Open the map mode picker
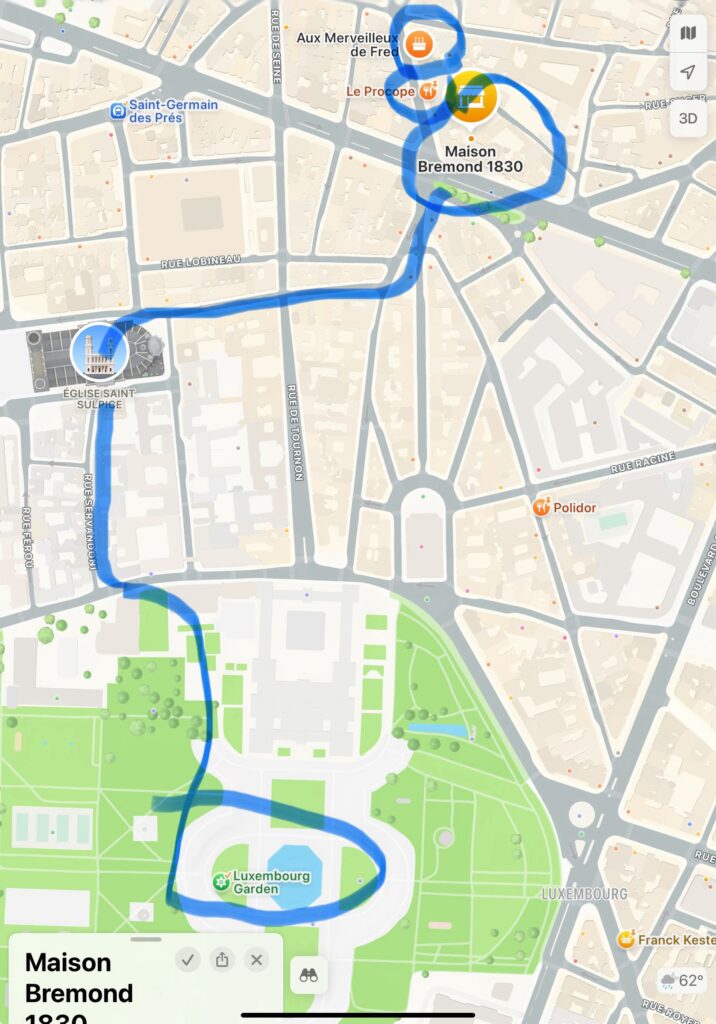Viewport: 716px width, 1024px height. click(x=687, y=34)
